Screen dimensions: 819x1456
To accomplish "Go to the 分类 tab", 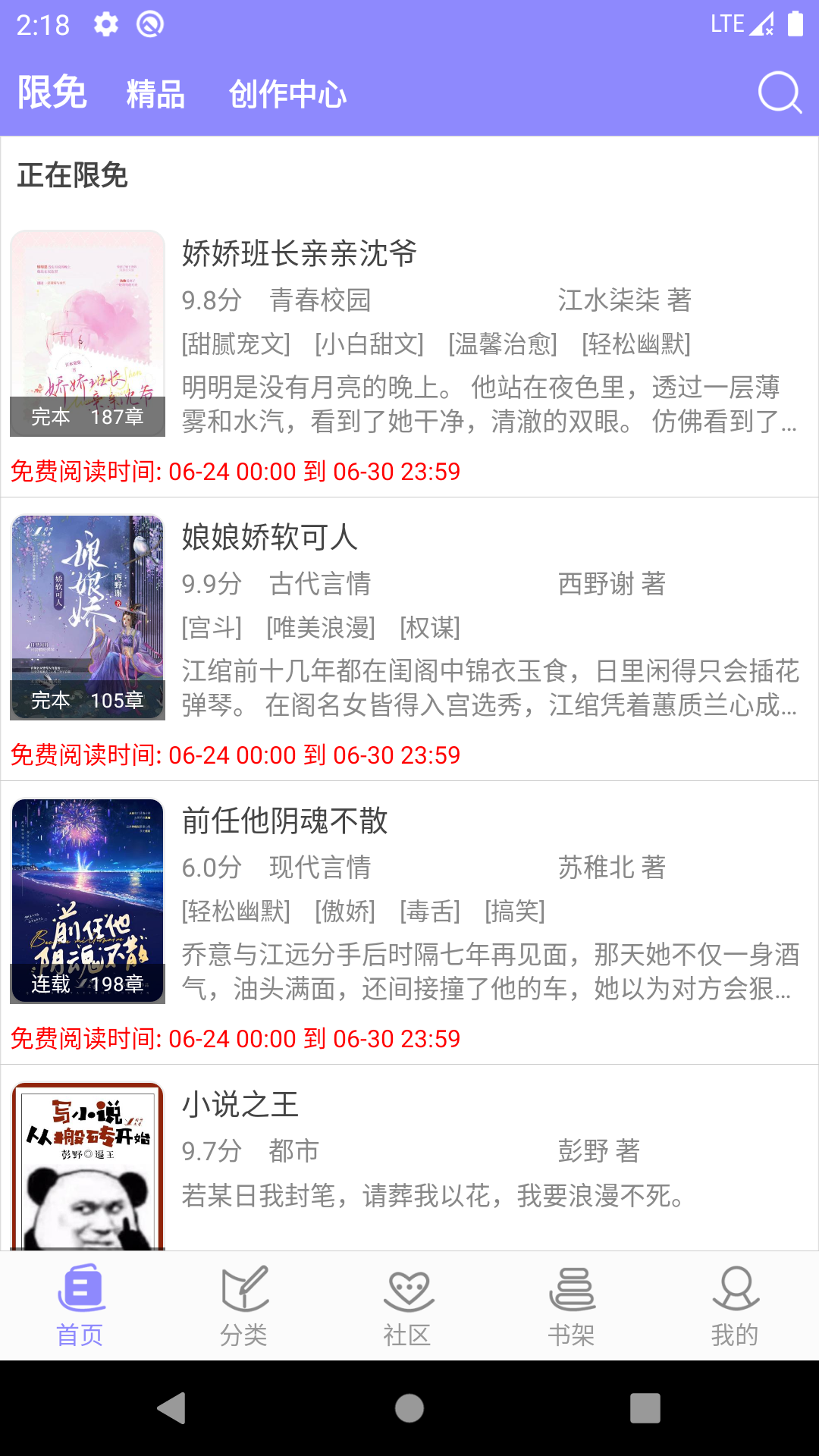I will pyautogui.click(x=244, y=1305).
